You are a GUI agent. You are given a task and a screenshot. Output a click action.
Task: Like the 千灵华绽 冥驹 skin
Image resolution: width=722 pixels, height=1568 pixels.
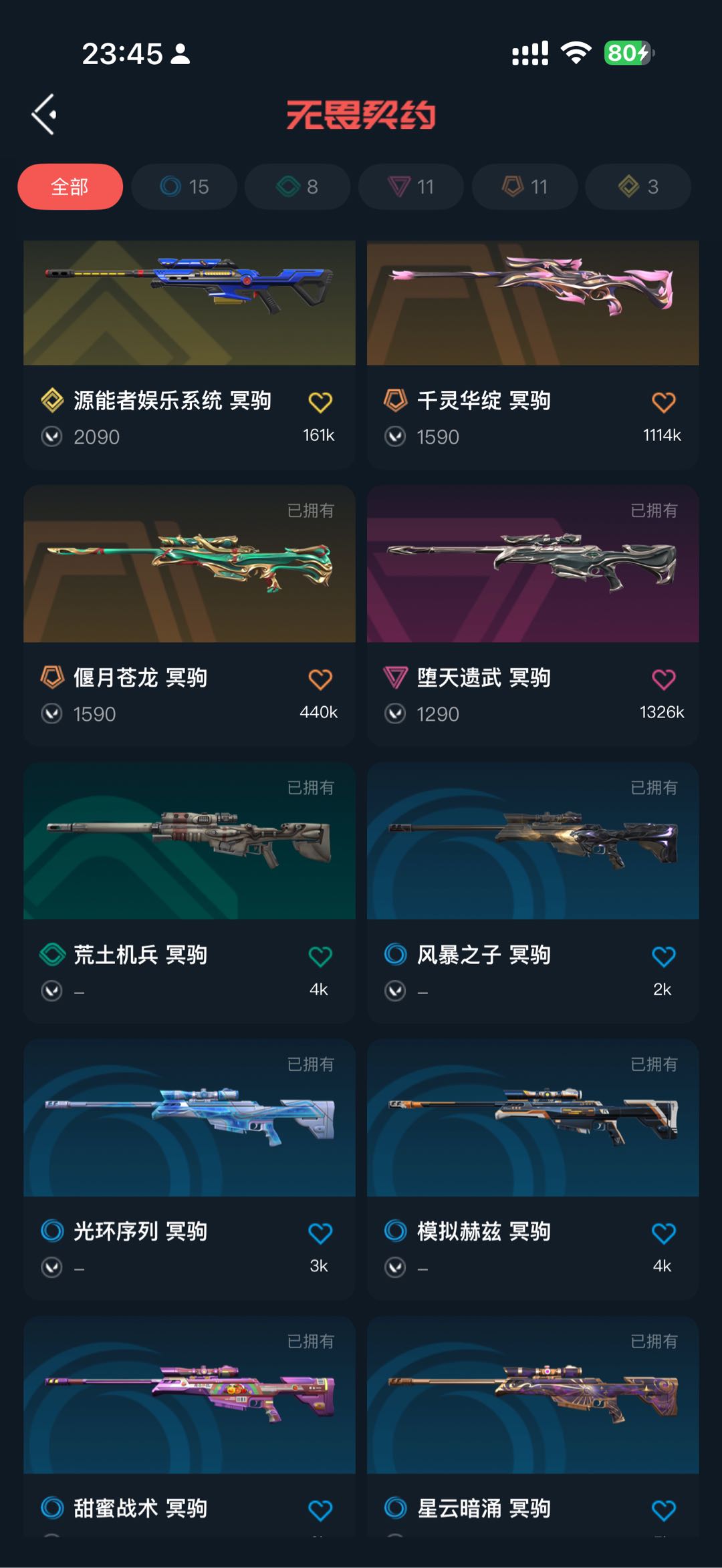663,402
